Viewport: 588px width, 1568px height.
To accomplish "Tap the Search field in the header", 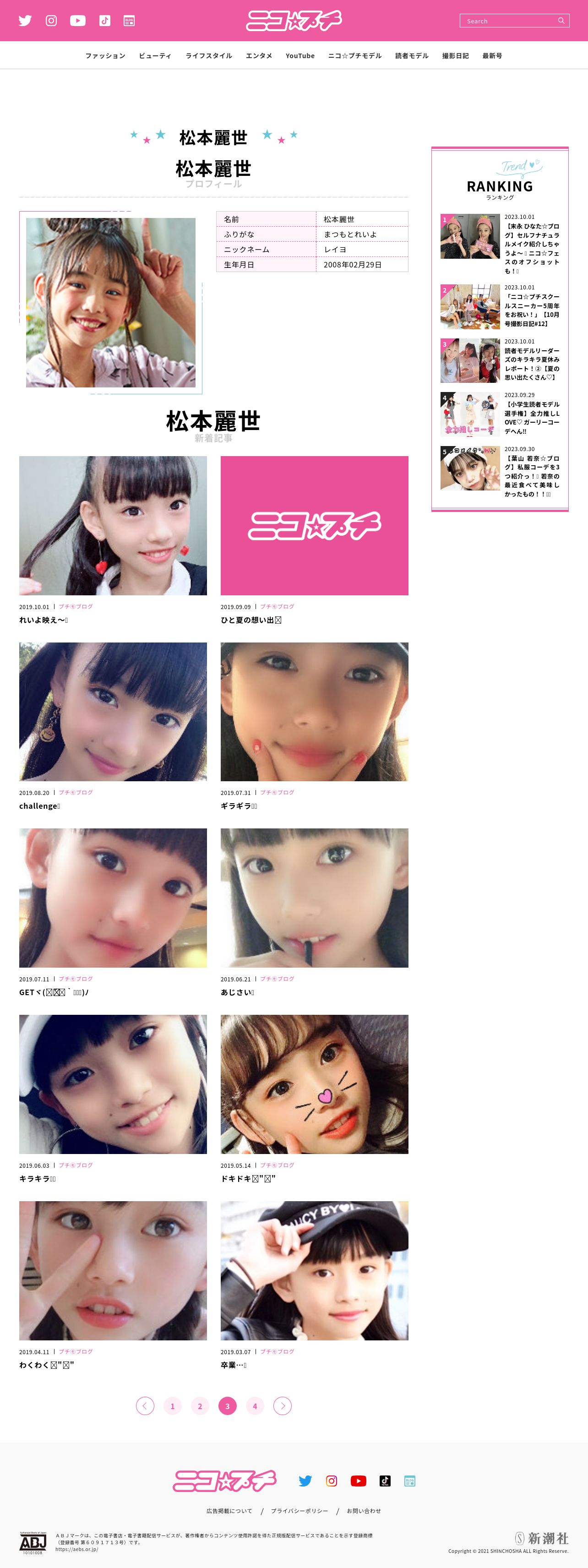I will [508, 21].
